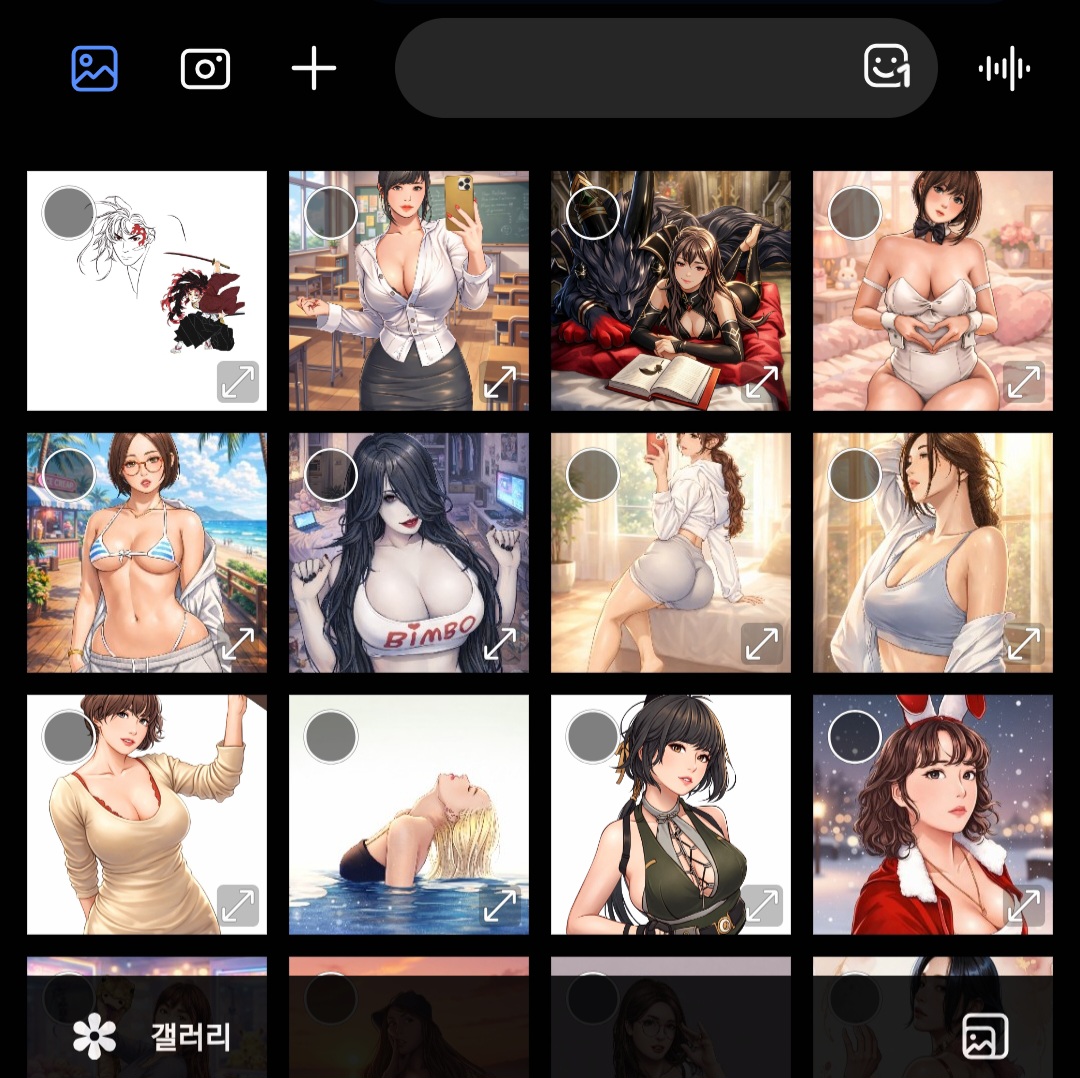This screenshot has width=1080, height=1078.
Task: Start a voice message recording
Action: 1003,69
